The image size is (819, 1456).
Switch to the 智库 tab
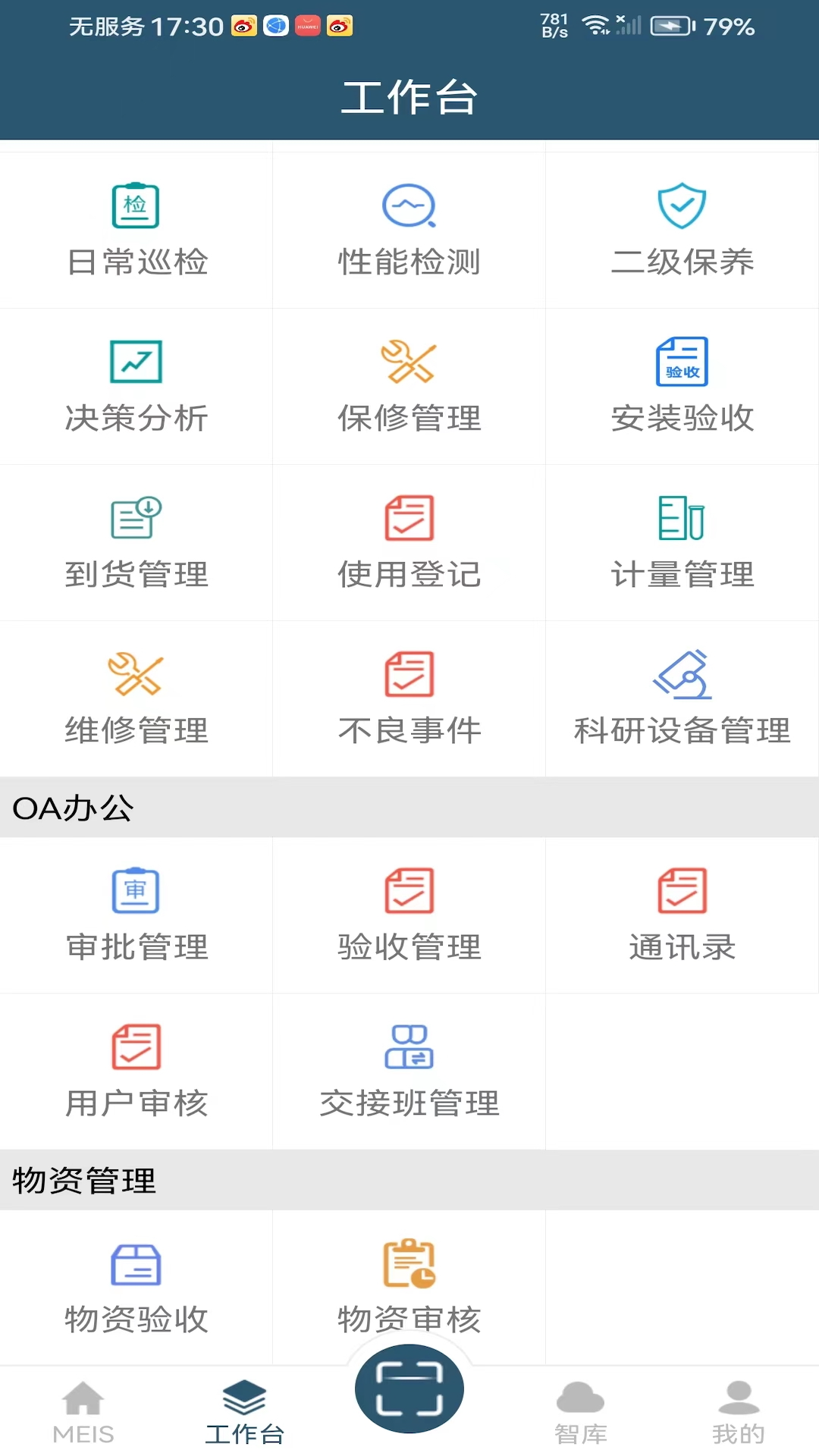(x=580, y=1412)
